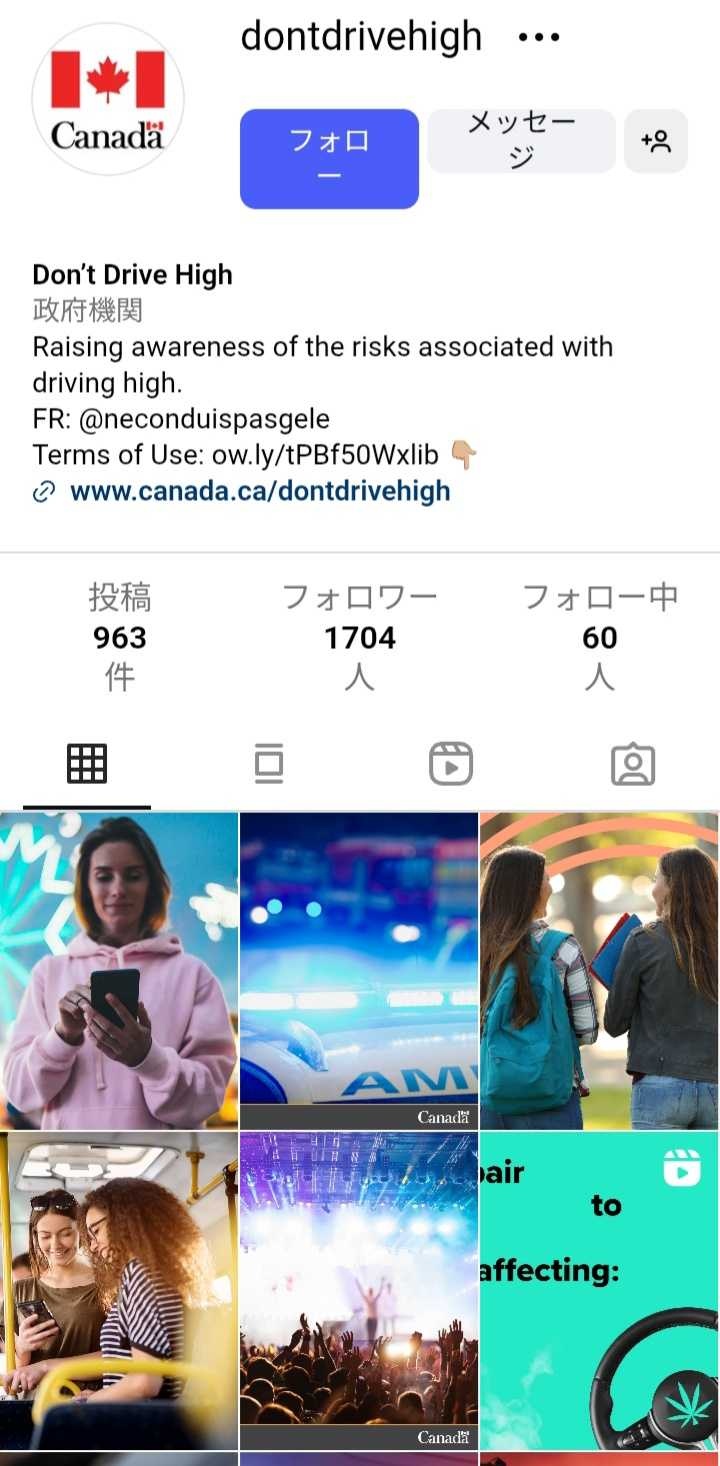Image resolution: width=720 pixels, height=1466 pixels.
Task: Switch to the Reels tab
Action: tap(450, 764)
